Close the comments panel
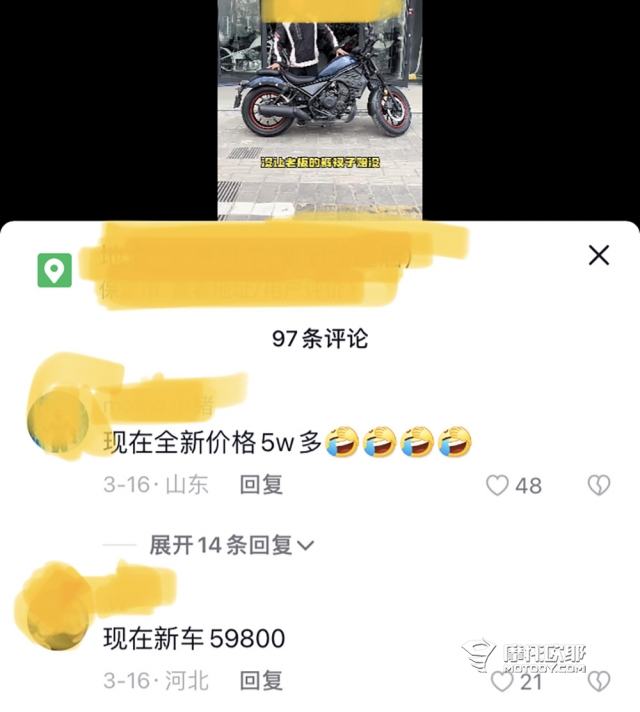 [598, 255]
